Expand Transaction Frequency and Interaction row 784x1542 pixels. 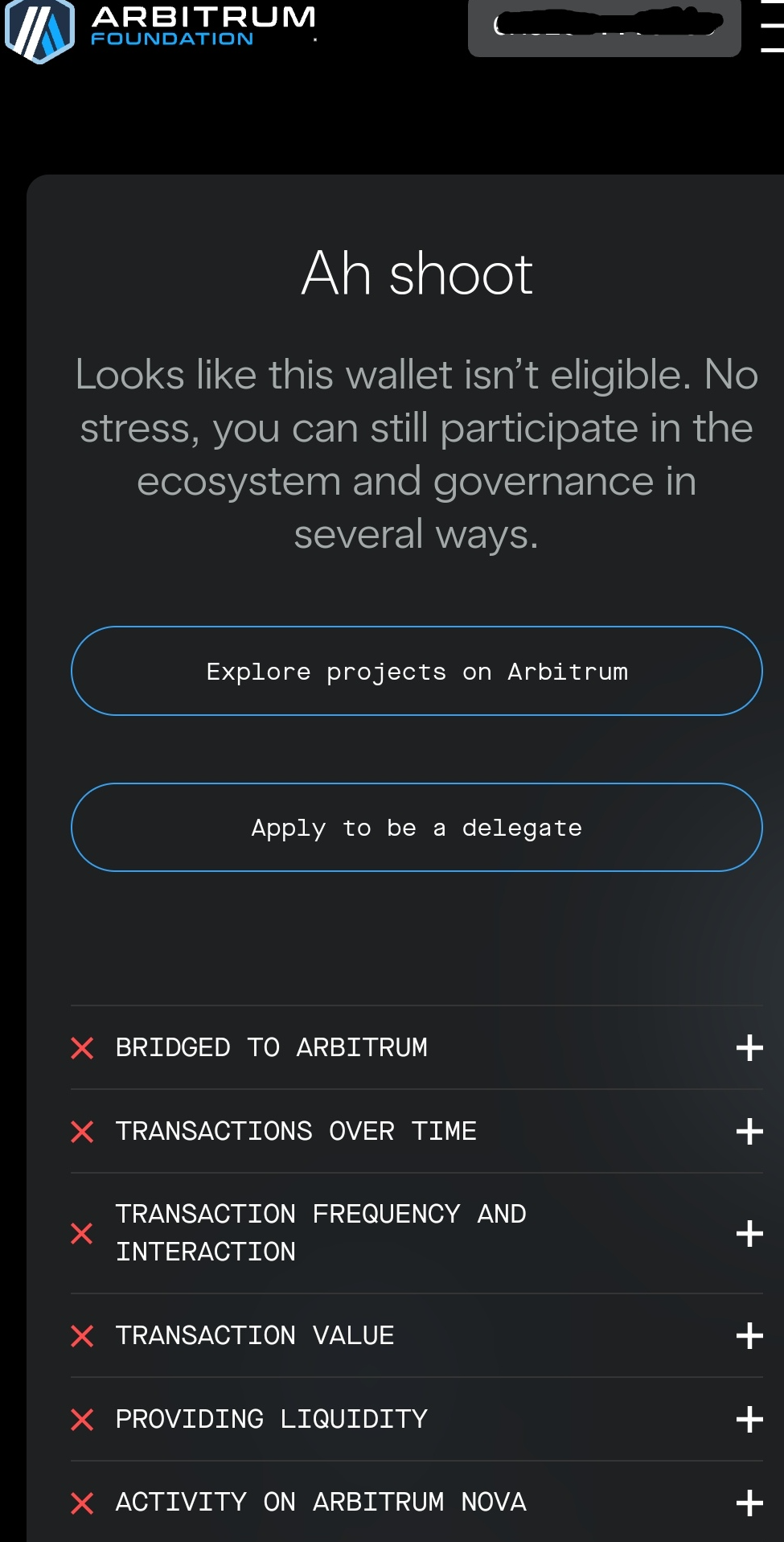tap(749, 1232)
